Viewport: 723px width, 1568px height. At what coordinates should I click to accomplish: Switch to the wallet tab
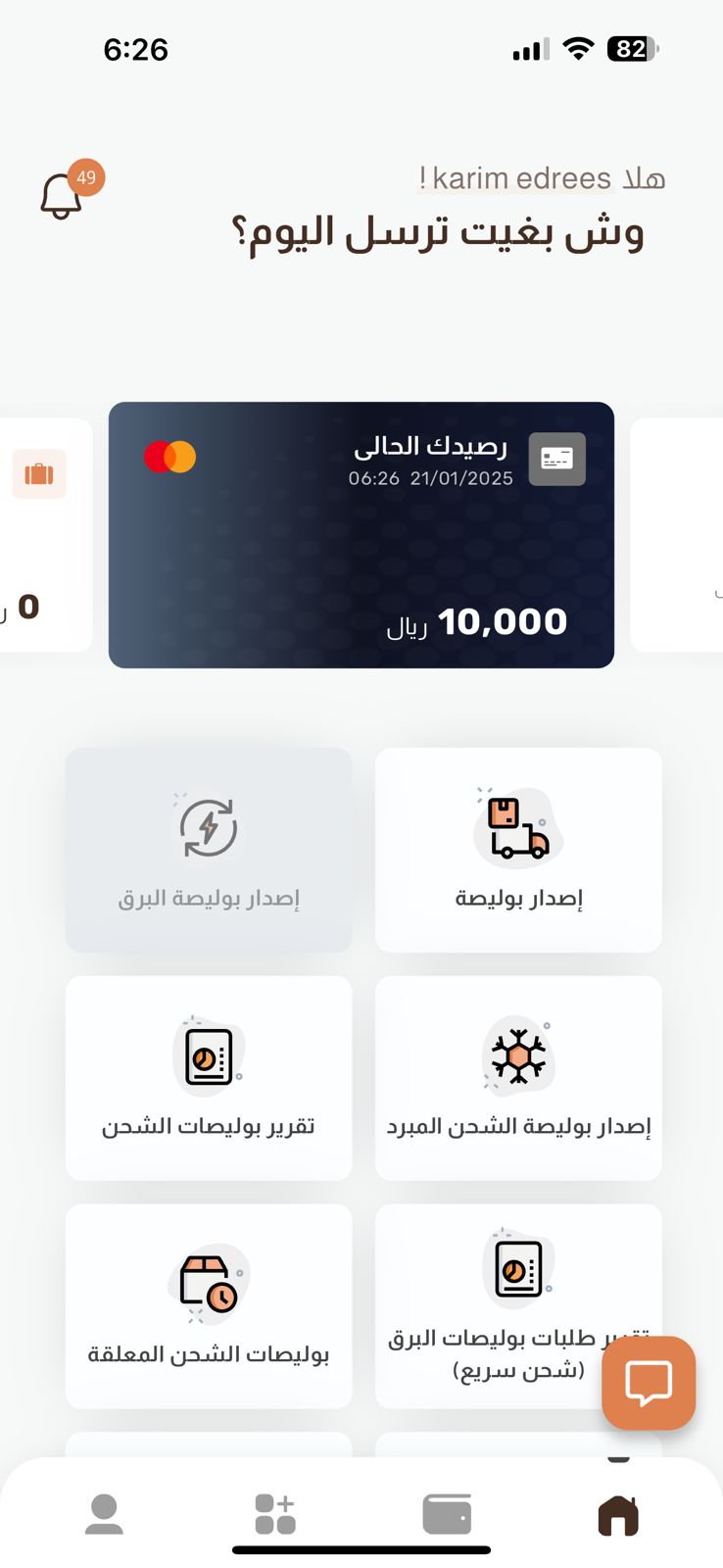447,1514
